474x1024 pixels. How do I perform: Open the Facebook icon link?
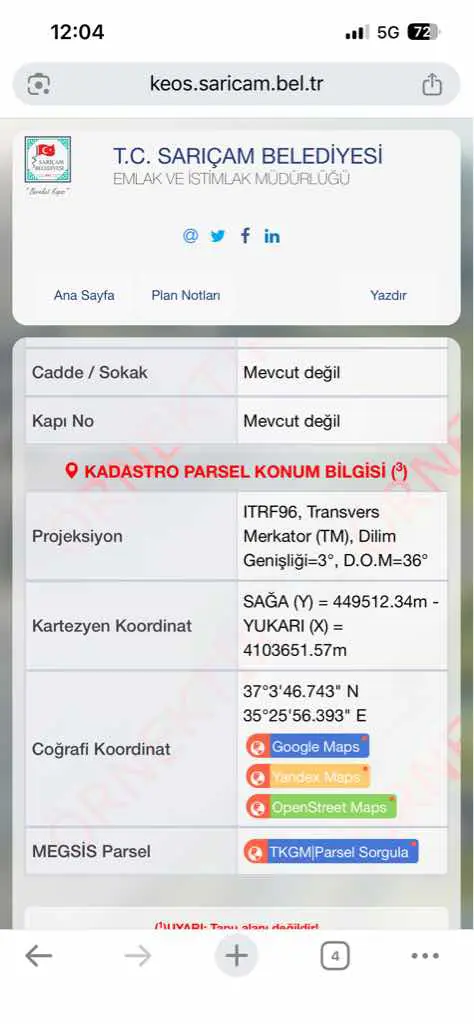click(245, 236)
